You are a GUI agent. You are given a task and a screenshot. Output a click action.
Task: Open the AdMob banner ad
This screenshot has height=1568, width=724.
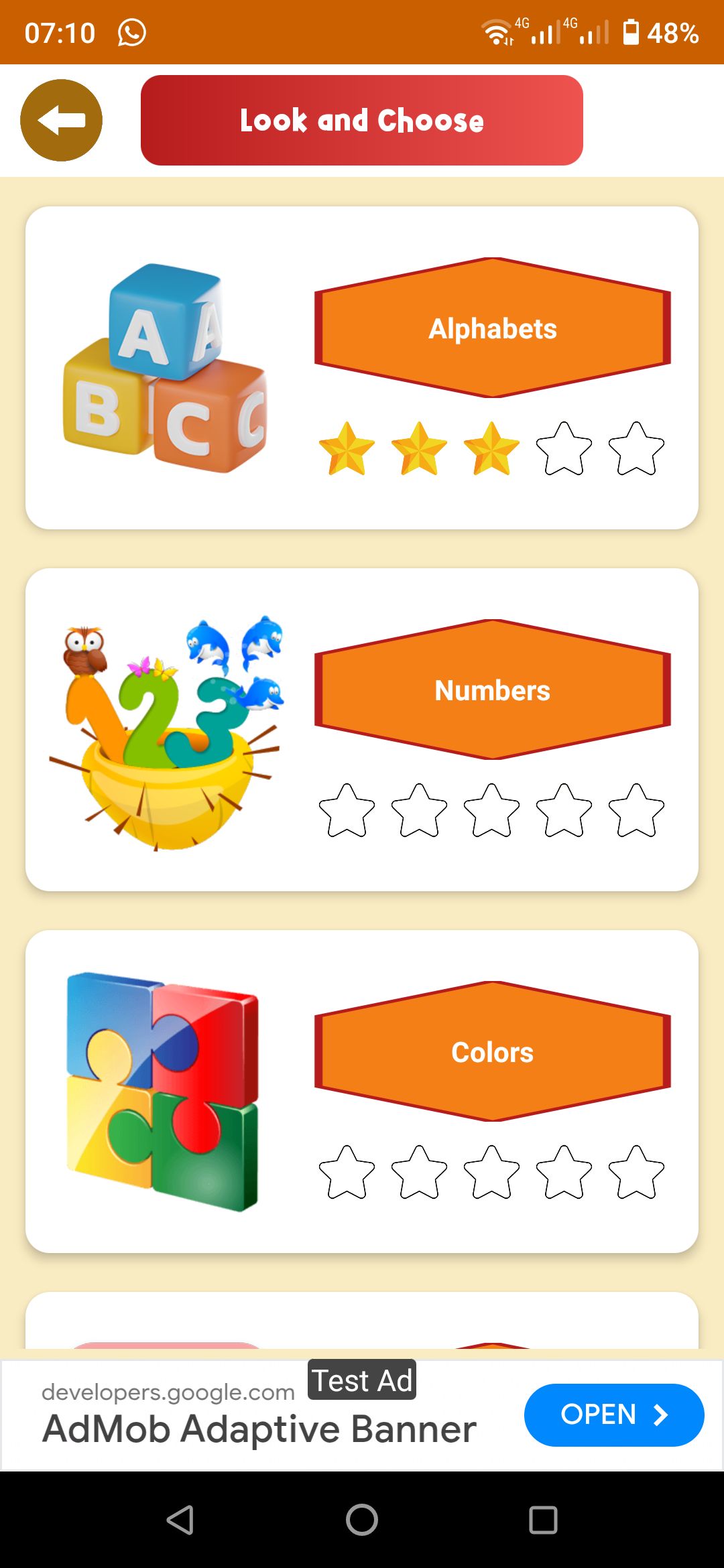(x=613, y=1415)
